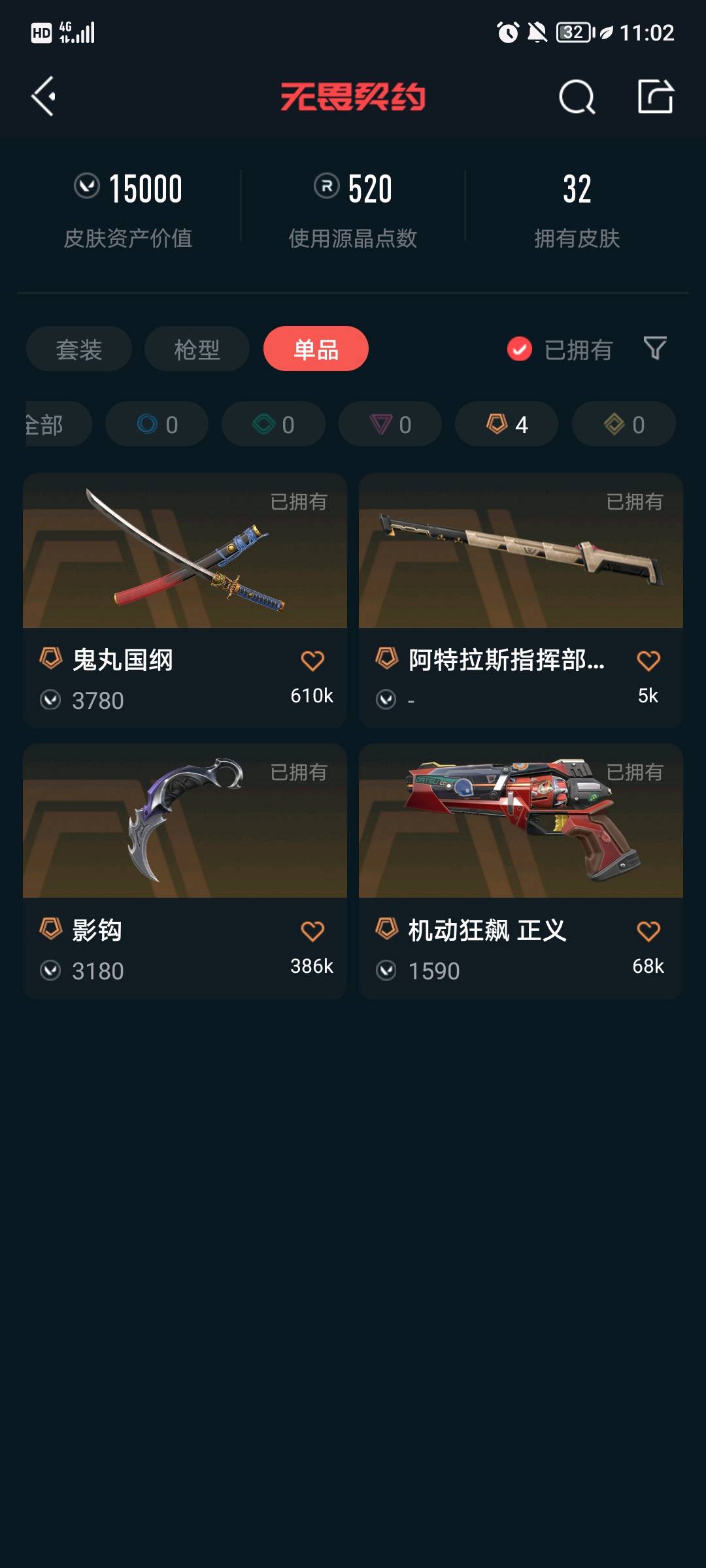Select the 单品 tab
Viewport: 706px width, 1568px height.
pos(316,349)
